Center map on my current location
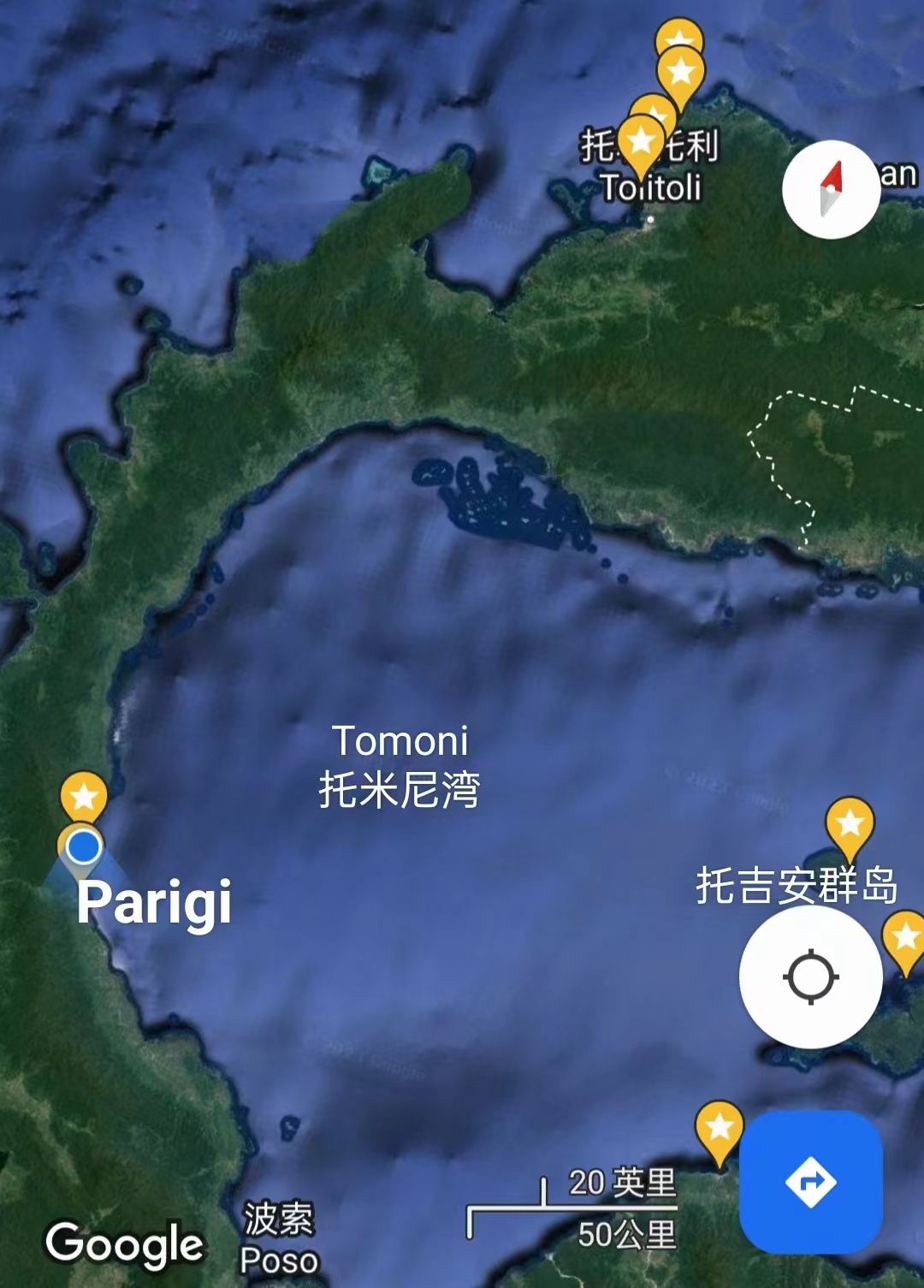The height and width of the screenshot is (1288, 924). click(x=810, y=976)
